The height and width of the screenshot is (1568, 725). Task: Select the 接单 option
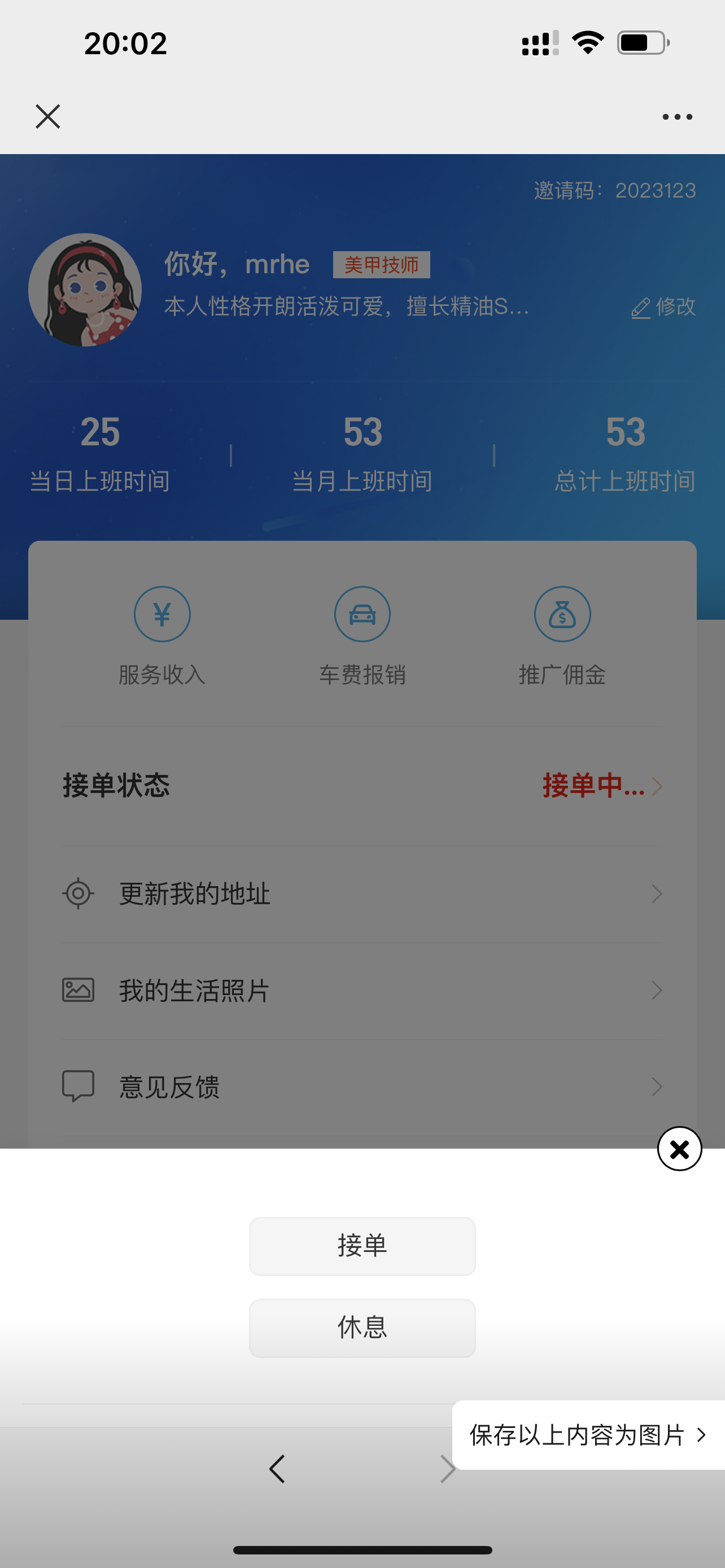362,1245
